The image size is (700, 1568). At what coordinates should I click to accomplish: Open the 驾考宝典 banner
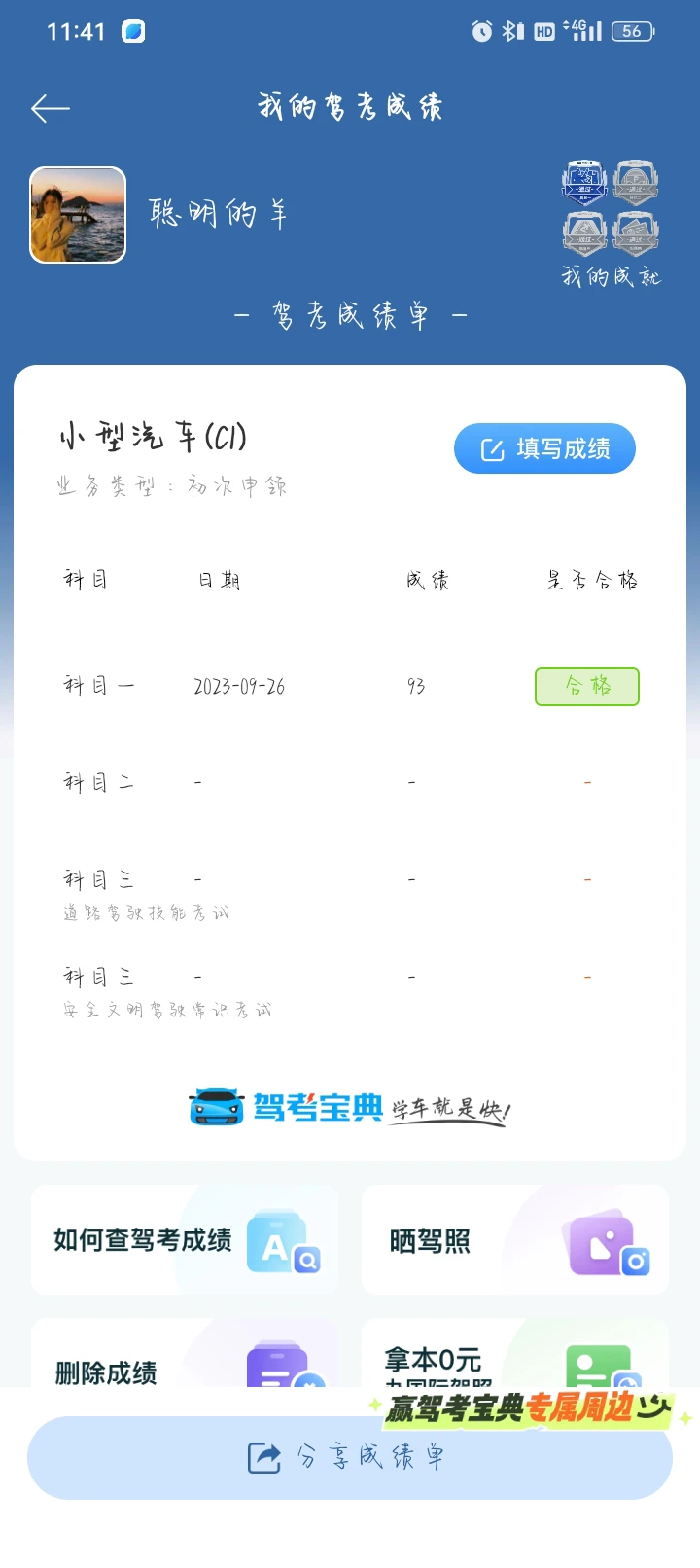click(x=350, y=1107)
